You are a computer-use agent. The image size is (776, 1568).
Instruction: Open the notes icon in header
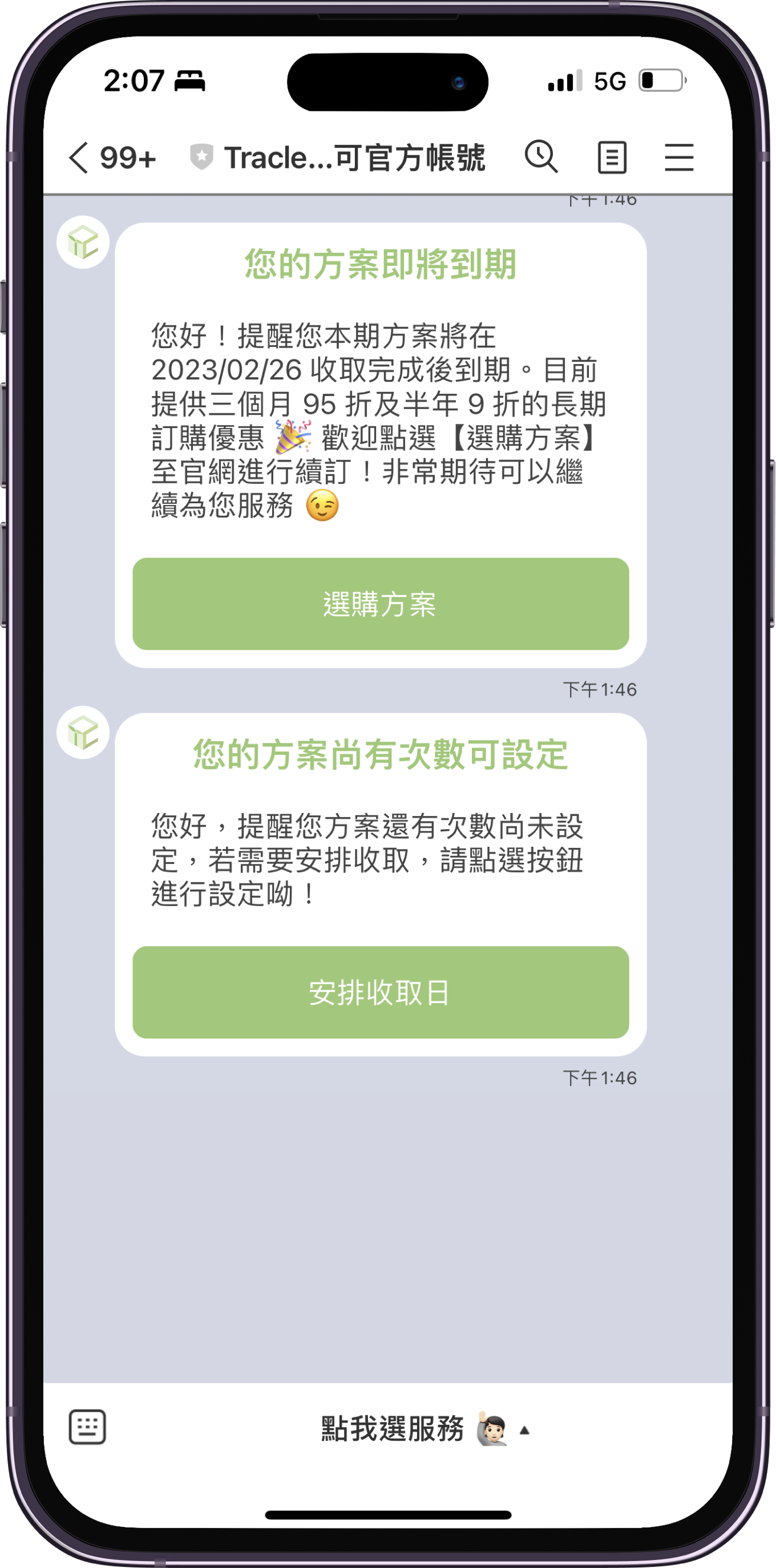(612, 157)
